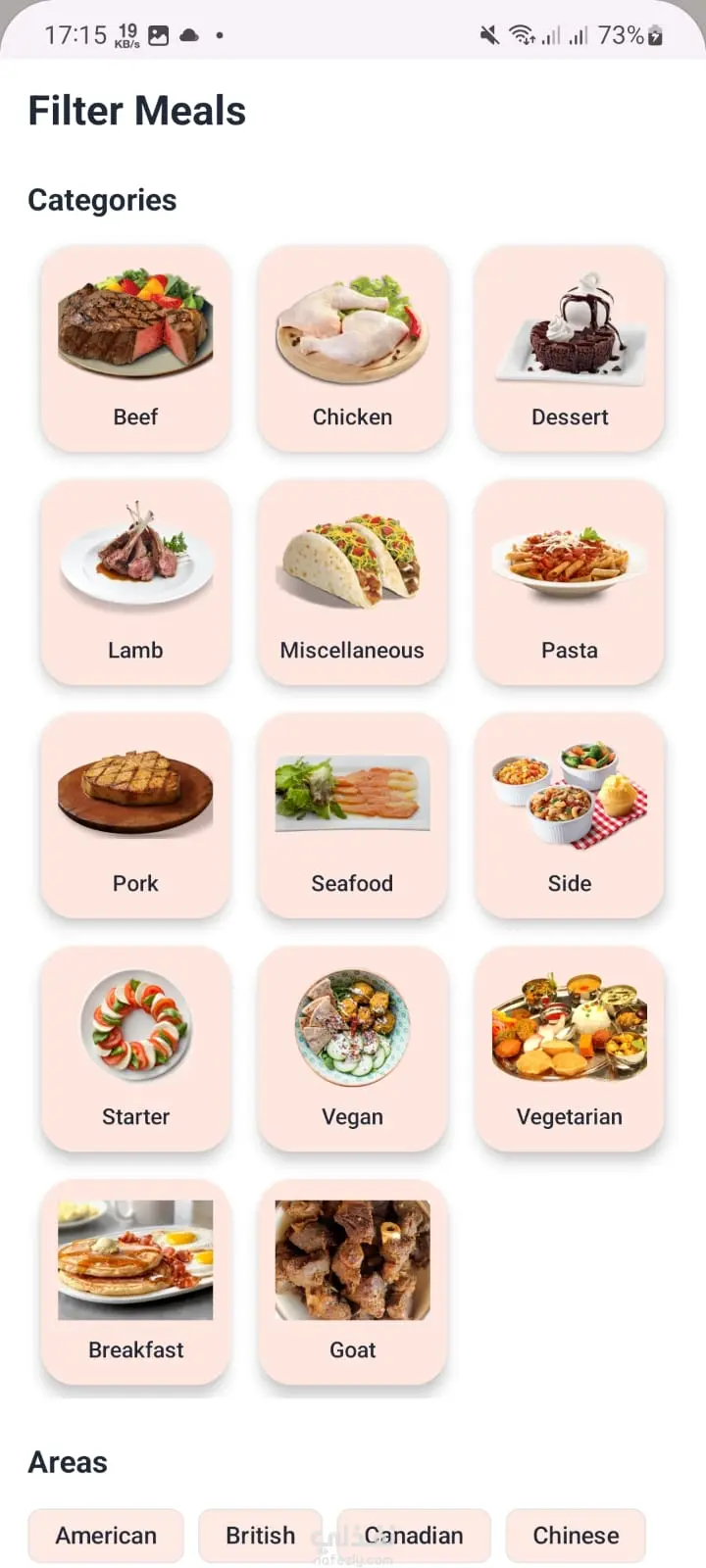Viewport: 706px width, 1568px height.
Task: Tap the Goat category card
Action: click(x=352, y=1282)
